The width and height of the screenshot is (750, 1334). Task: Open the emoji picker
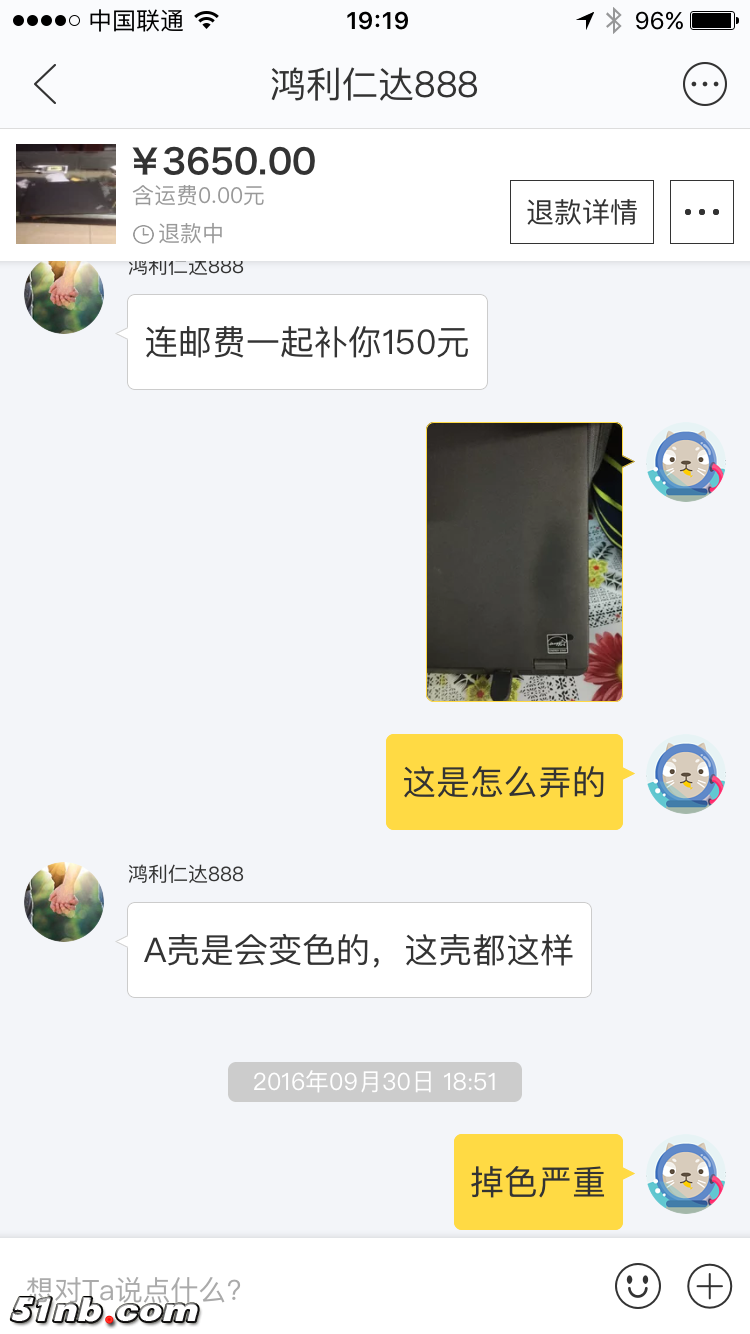(x=637, y=1286)
